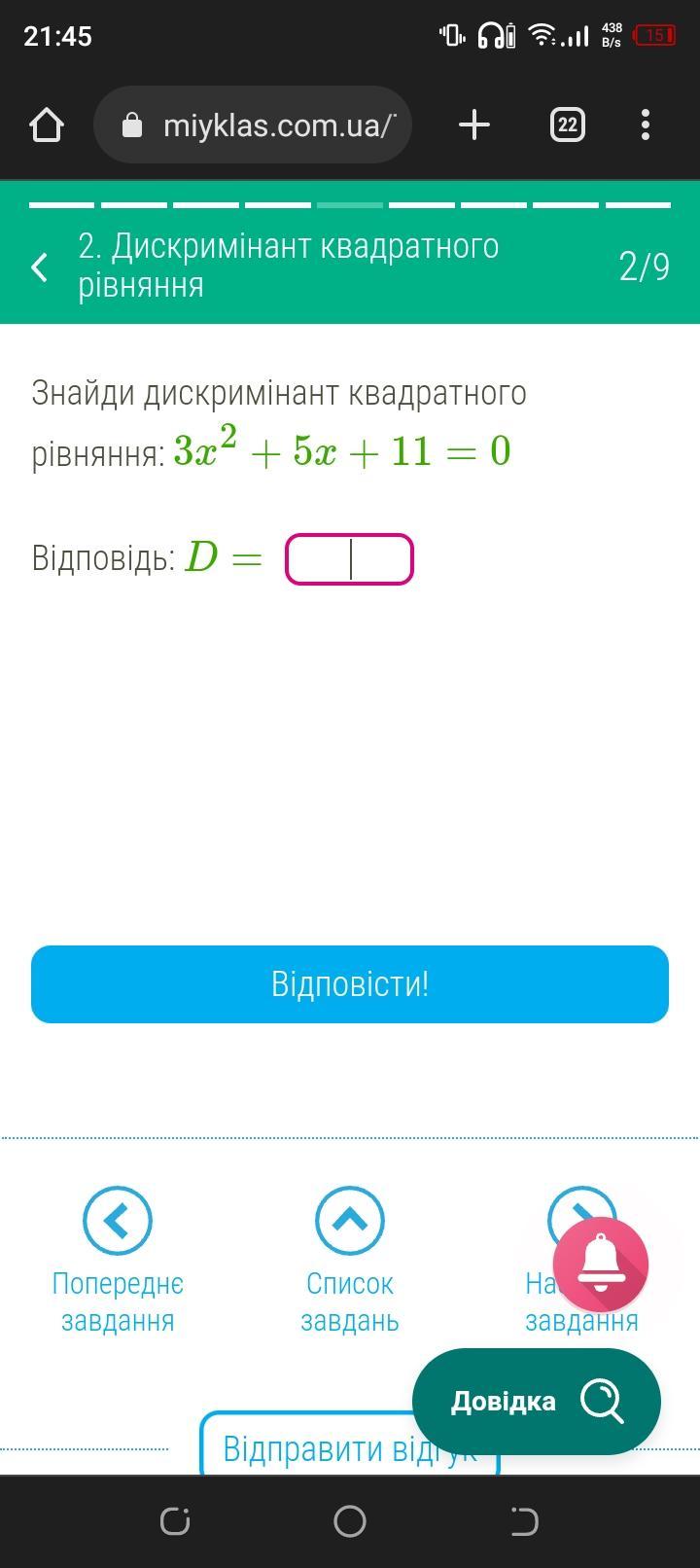Screen dimensions: 700x1568
Task: Open a new browser tab
Action: tap(473, 125)
